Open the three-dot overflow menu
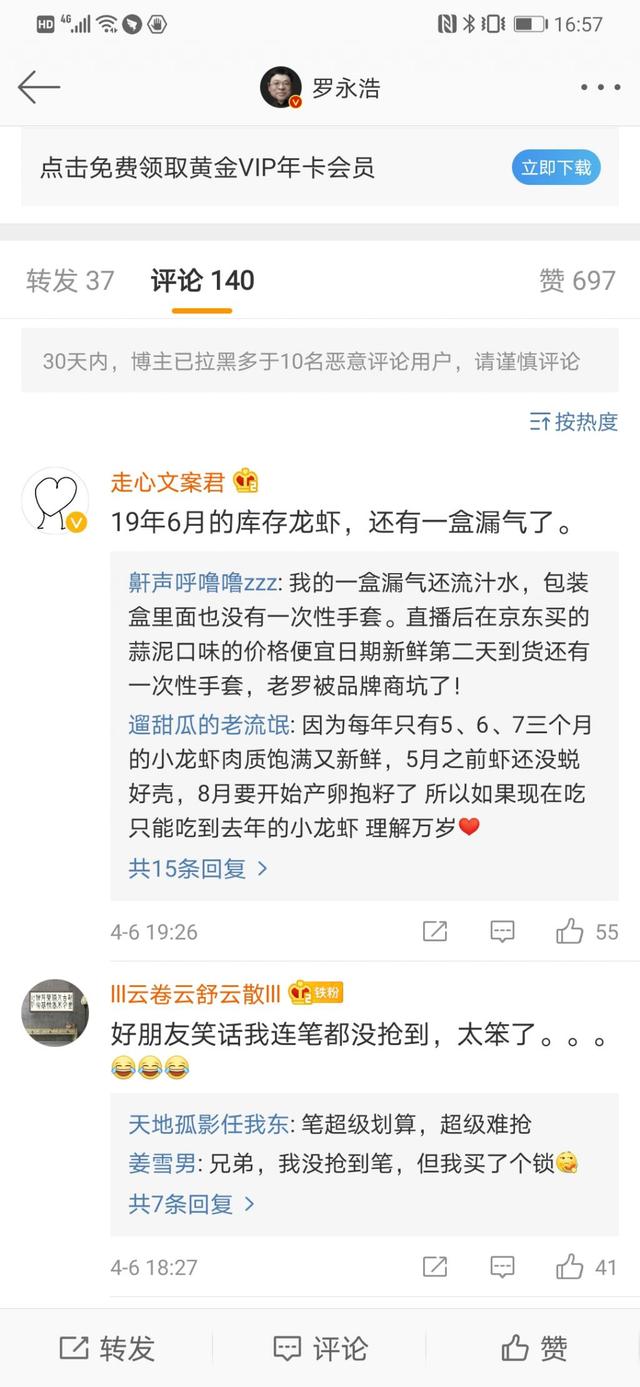The height and width of the screenshot is (1387, 640). click(600, 88)
